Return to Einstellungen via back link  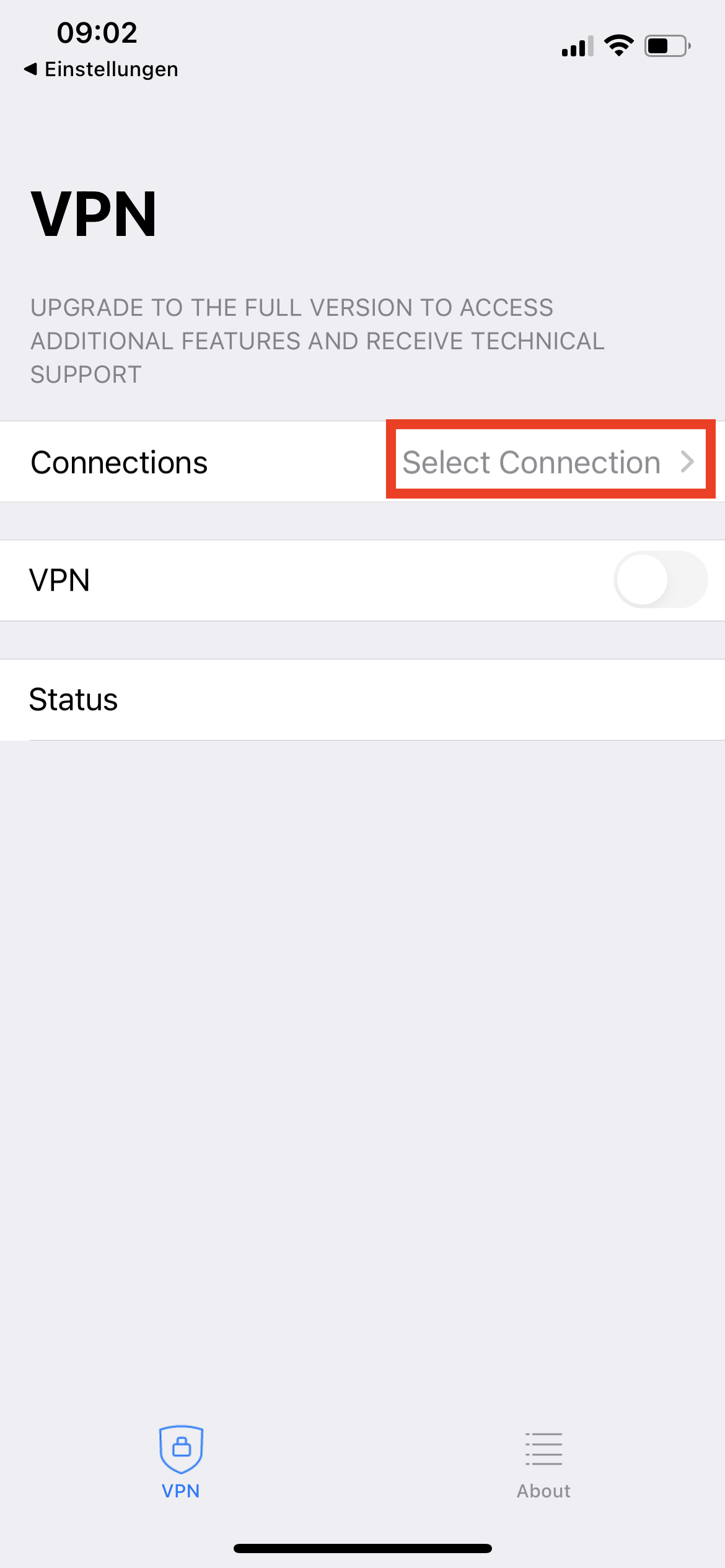(x=101, y=69)
